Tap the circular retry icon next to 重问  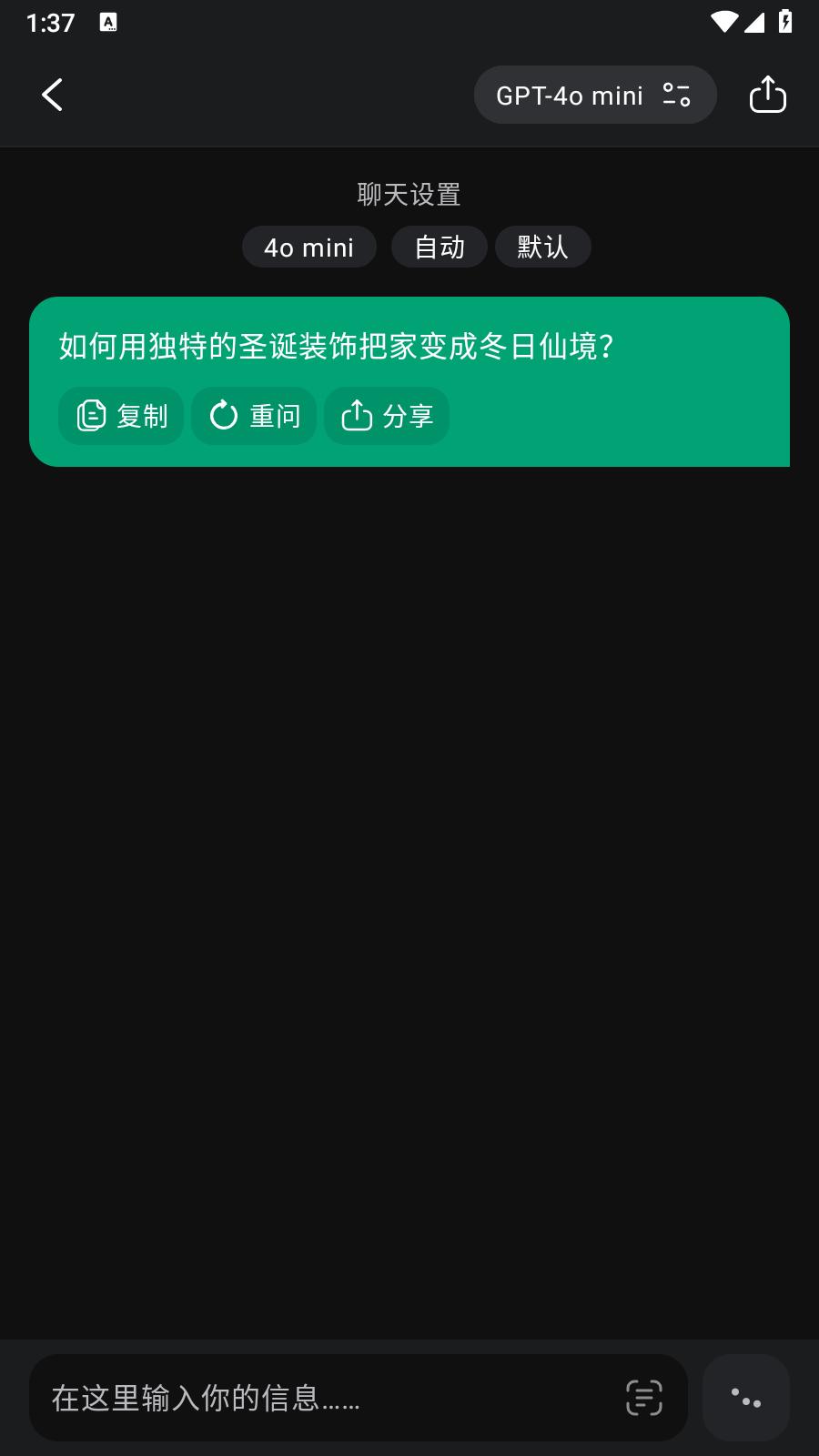click(x=223, y=415)
